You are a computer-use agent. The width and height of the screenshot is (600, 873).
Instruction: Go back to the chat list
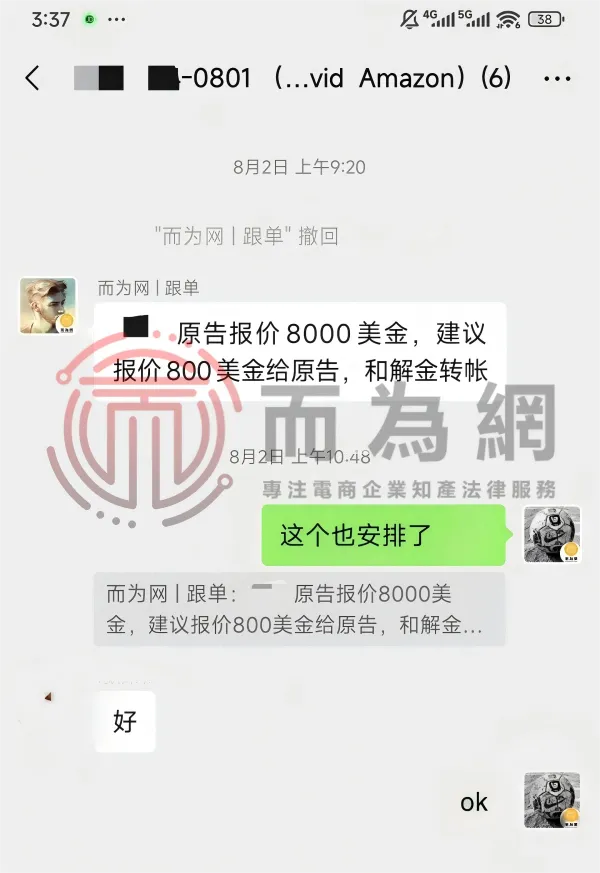point(33,79)
